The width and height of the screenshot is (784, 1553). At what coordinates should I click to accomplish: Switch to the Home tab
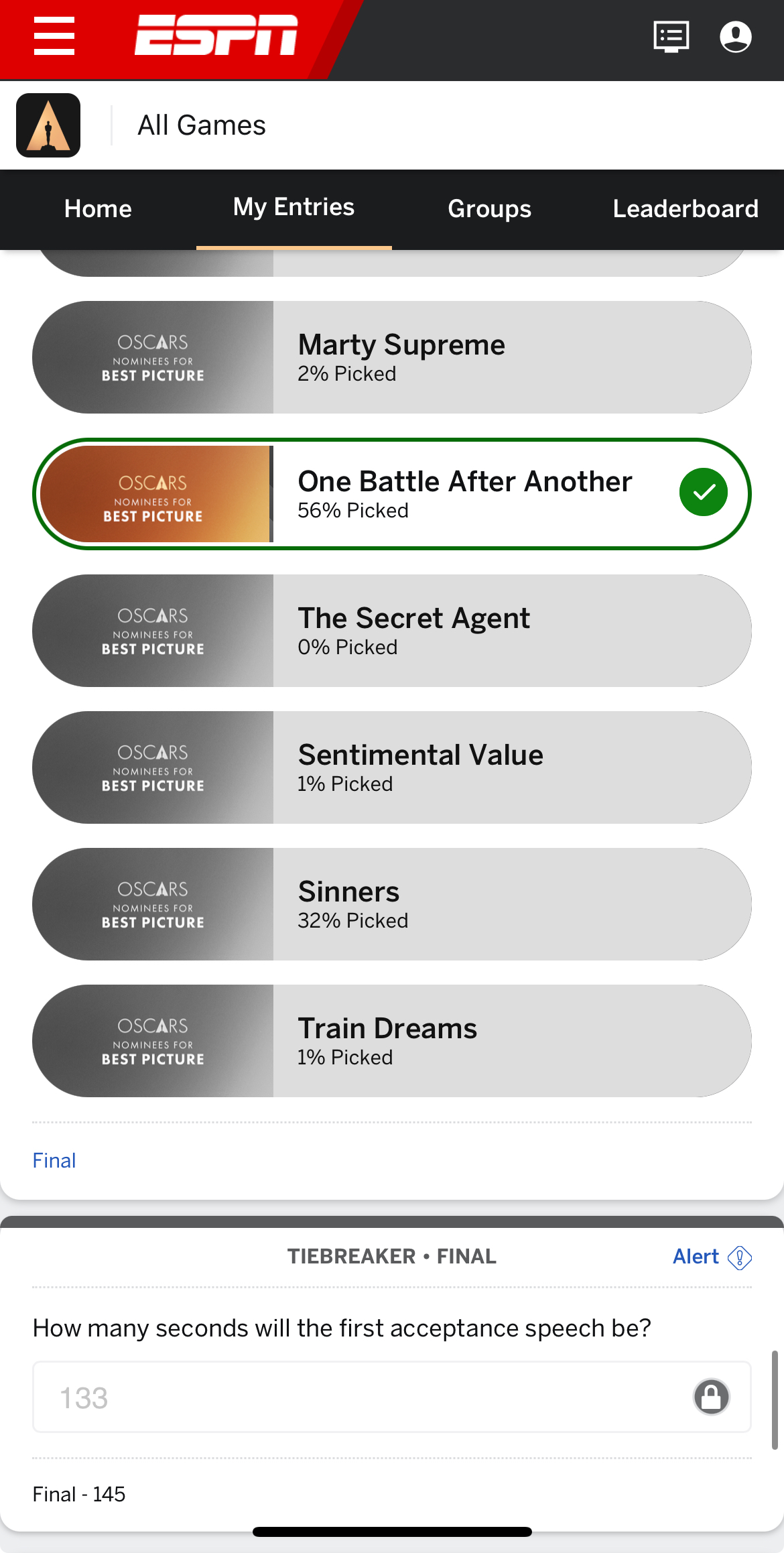click(98, 209)
